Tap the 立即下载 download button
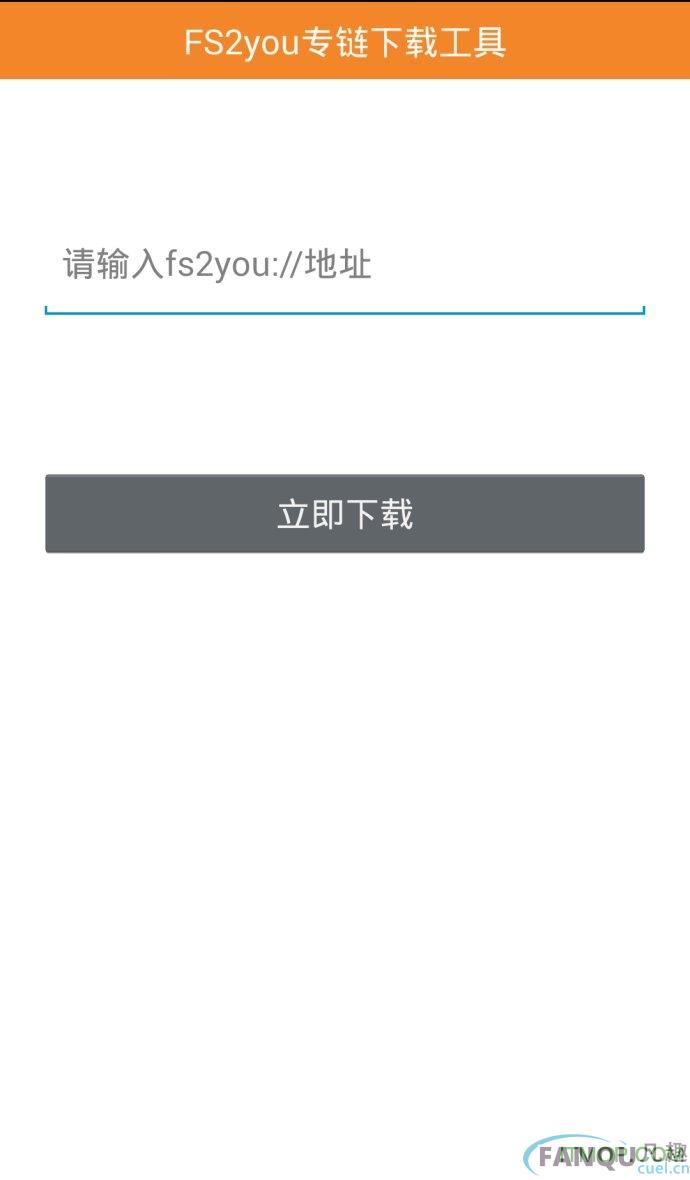 coord(344,514)
